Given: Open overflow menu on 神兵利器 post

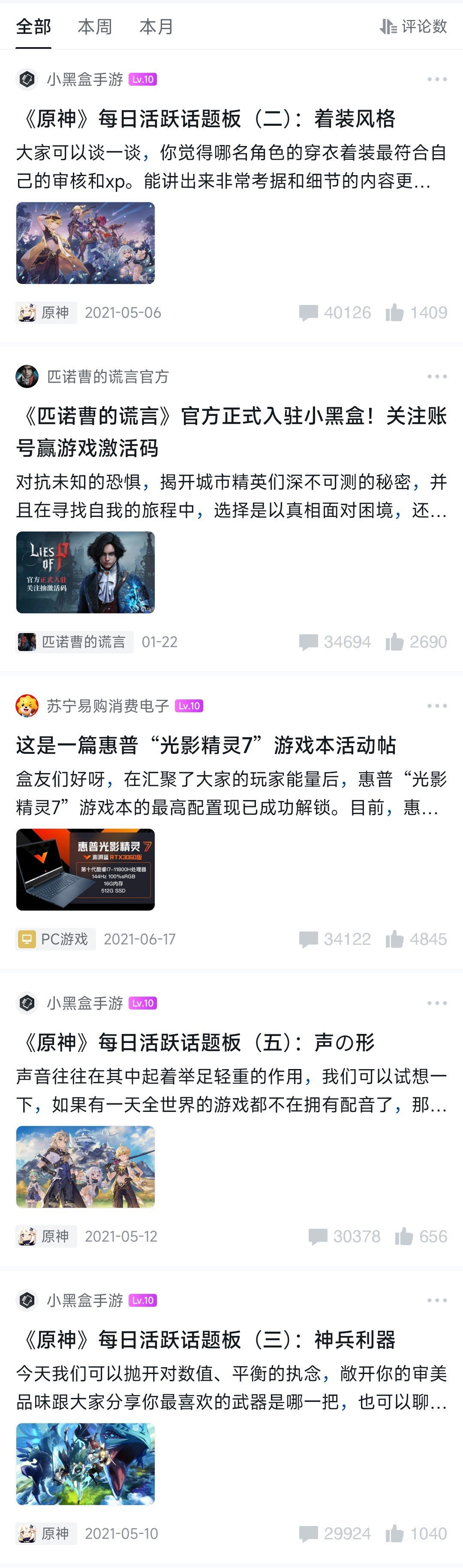Looking at the screenshot, I should coord(437,1300).
